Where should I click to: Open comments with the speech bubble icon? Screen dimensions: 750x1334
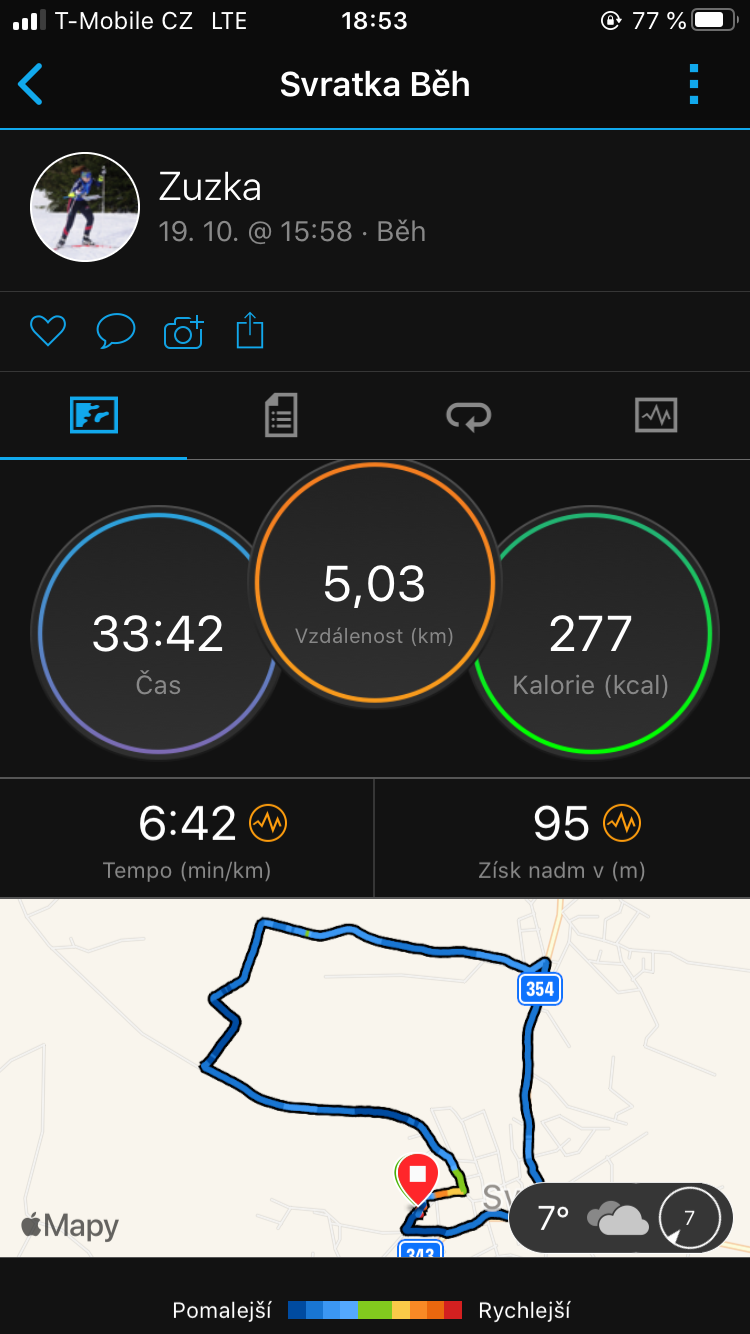pyautogui.click(x=116, y=331)
